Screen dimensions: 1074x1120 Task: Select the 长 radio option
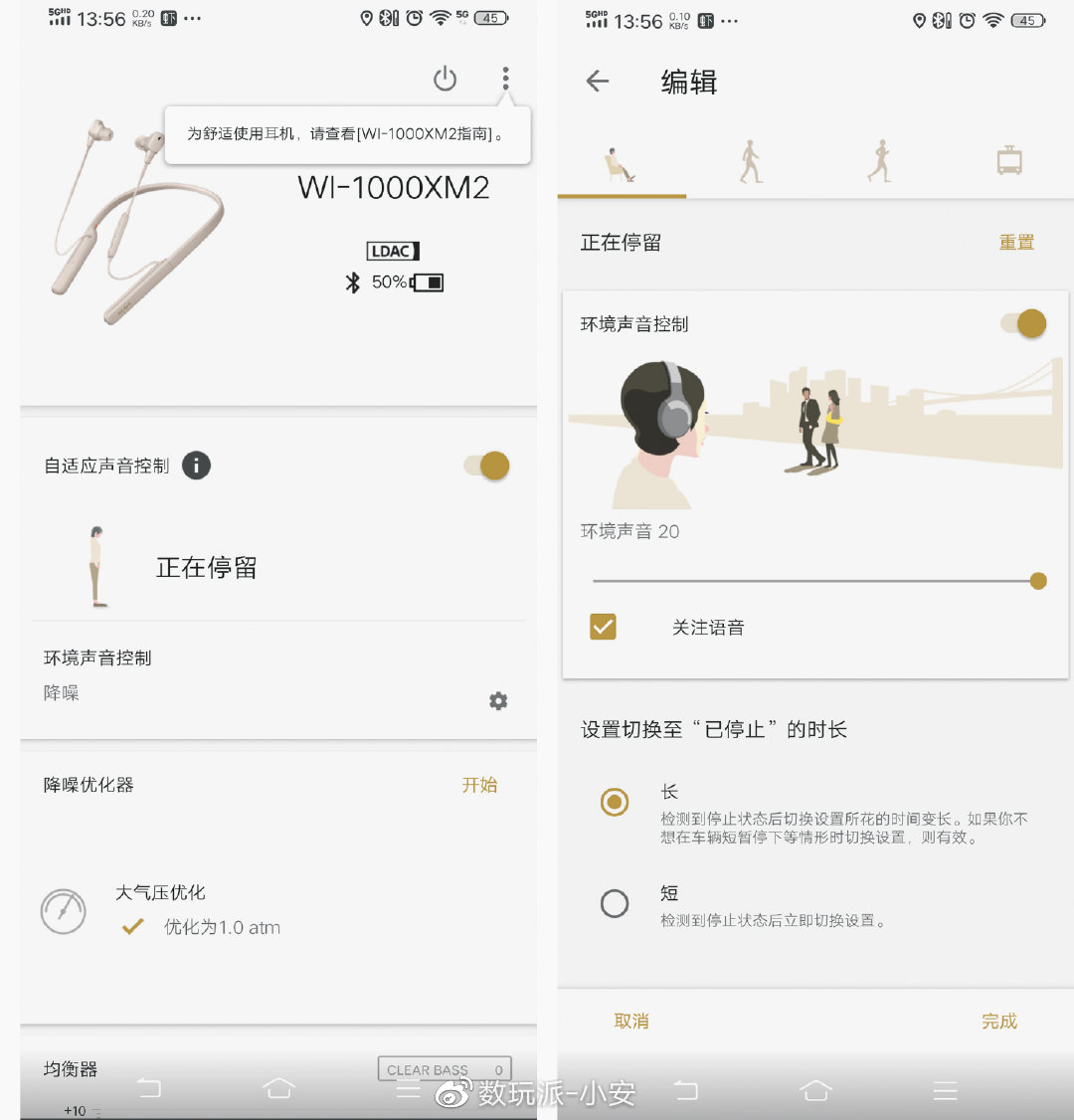(x=614, y=801)
